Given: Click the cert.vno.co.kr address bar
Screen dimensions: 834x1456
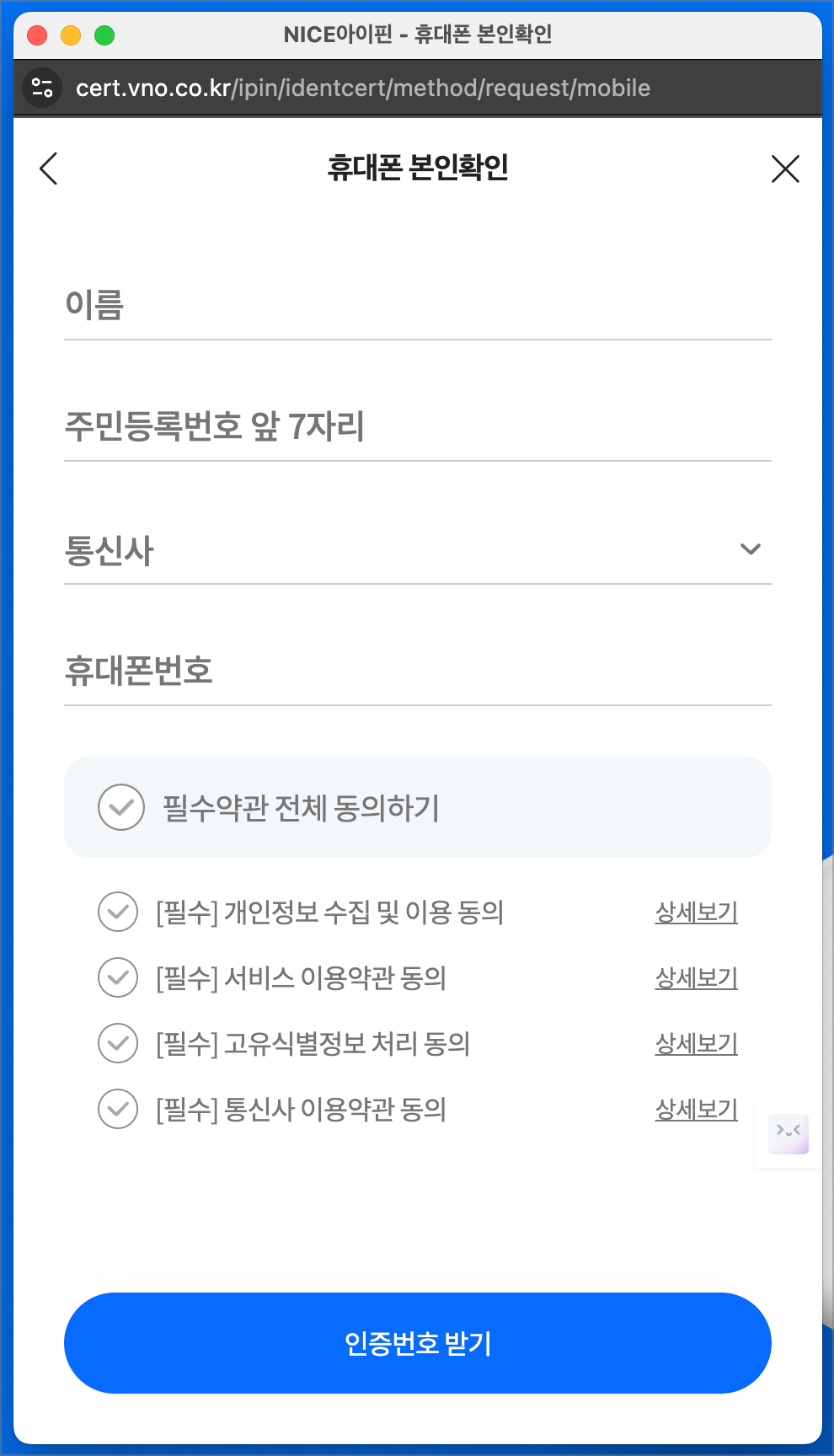Looking at the screenshot, I should click(362, 87).
